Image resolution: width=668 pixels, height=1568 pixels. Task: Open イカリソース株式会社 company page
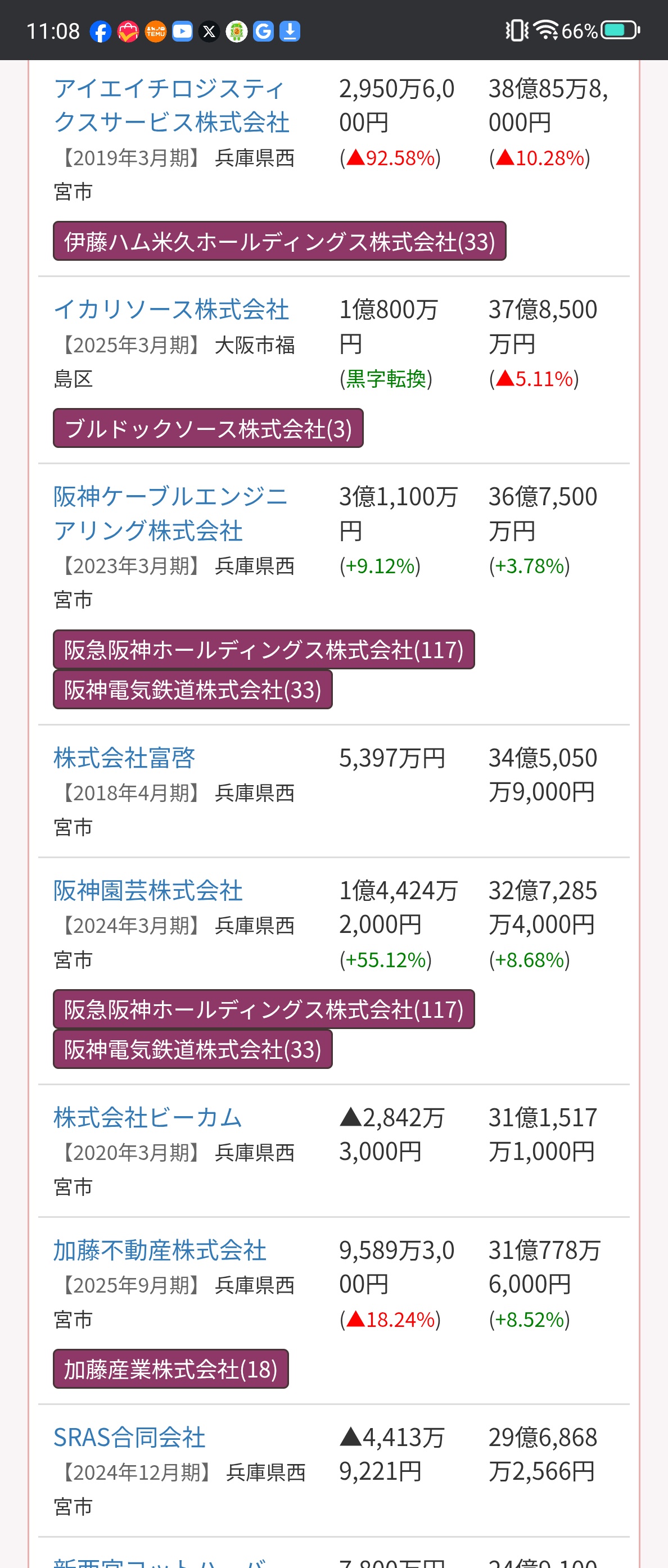(x=170, y=309)
